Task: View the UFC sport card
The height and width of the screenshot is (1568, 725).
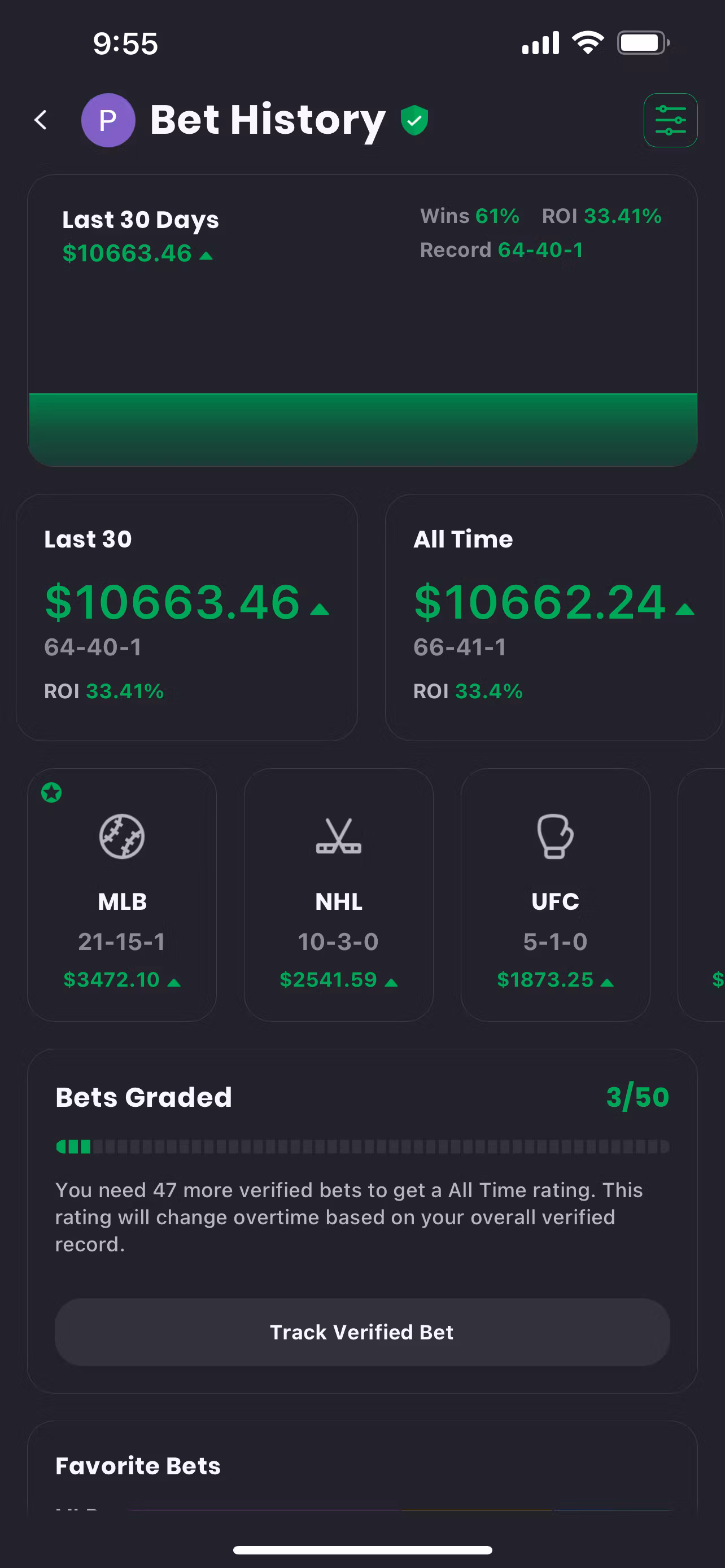Action: (555, 894)
